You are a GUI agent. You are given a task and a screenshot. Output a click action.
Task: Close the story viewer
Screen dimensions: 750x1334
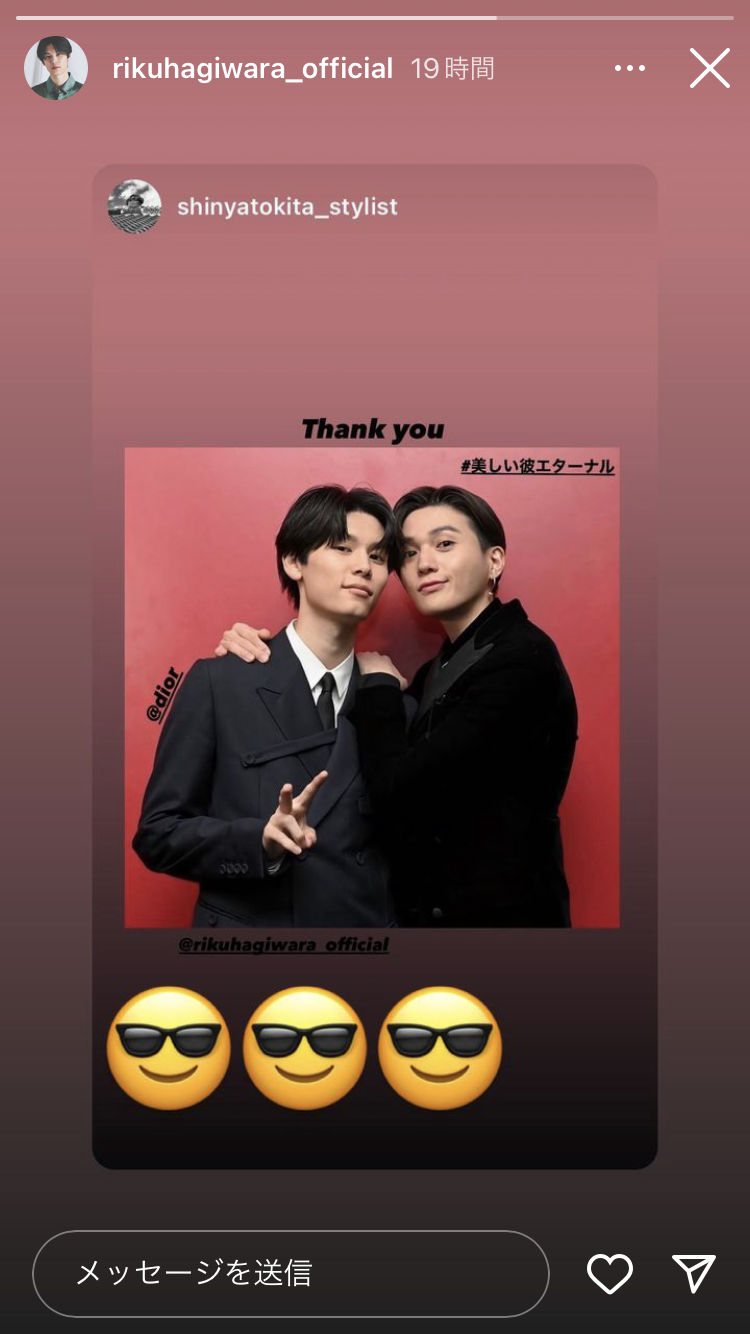click(x=709, y=69)
